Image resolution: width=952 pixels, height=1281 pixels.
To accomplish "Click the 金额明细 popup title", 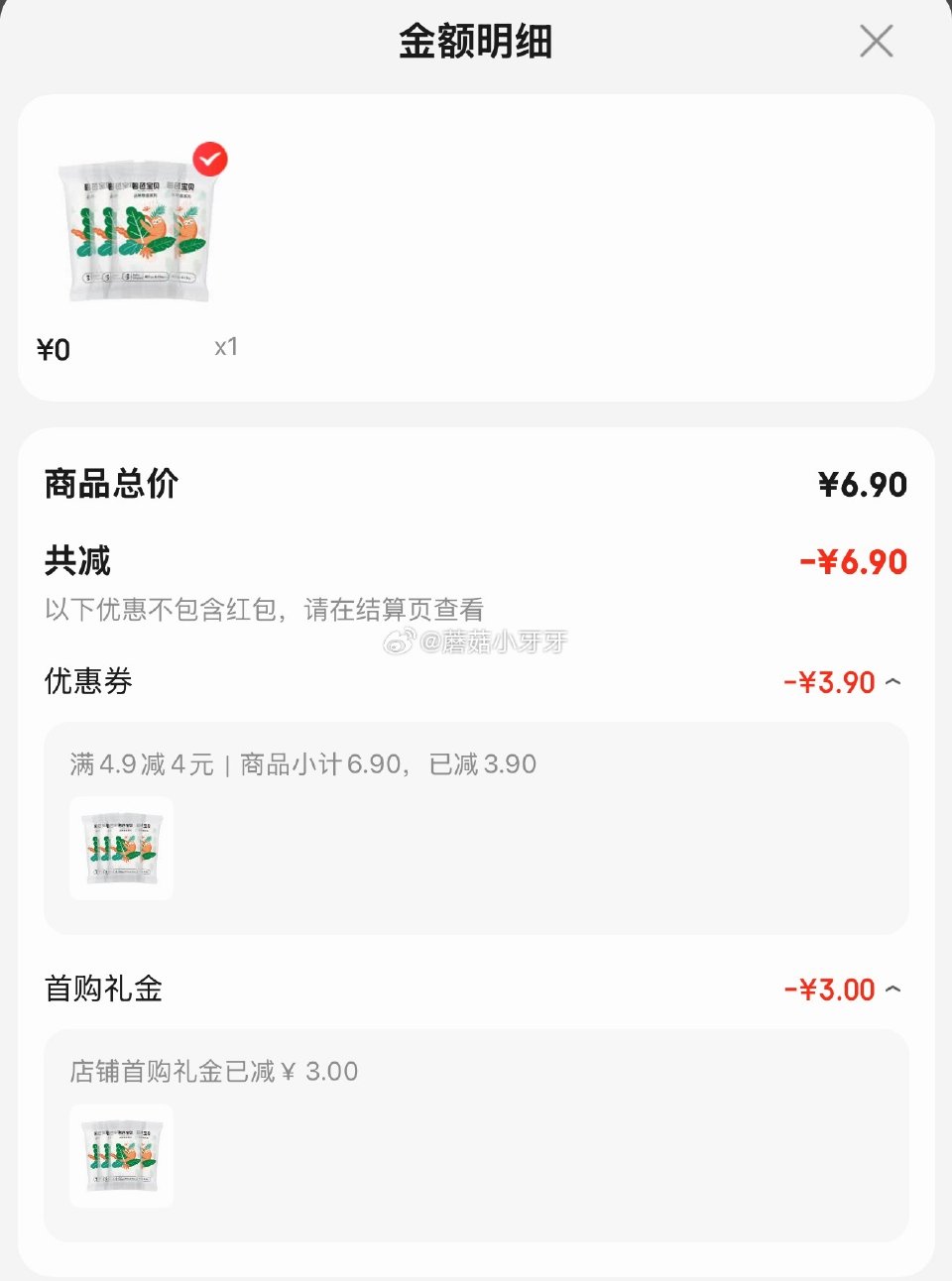I will click(x=476, y=41).
